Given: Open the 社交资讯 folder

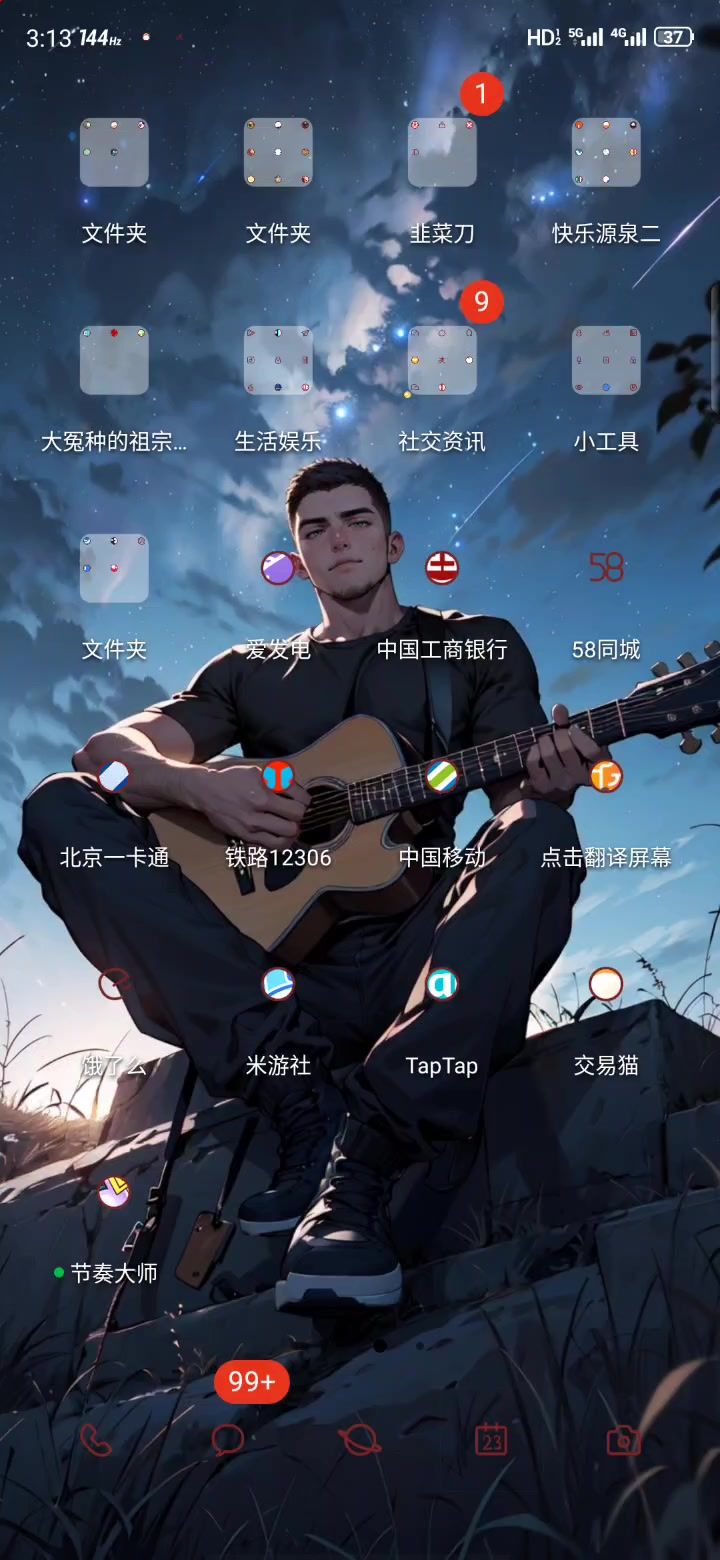Looking at the screenshot, I should point(442,360).
